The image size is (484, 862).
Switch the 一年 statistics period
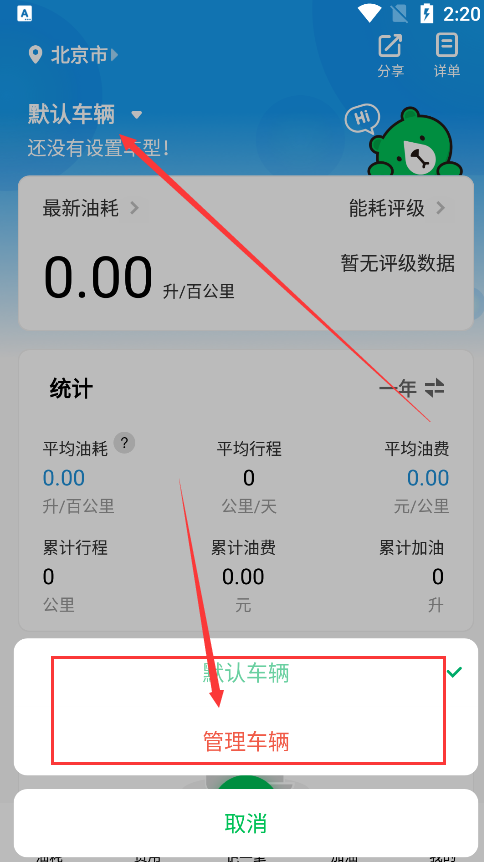coord(411,389)
